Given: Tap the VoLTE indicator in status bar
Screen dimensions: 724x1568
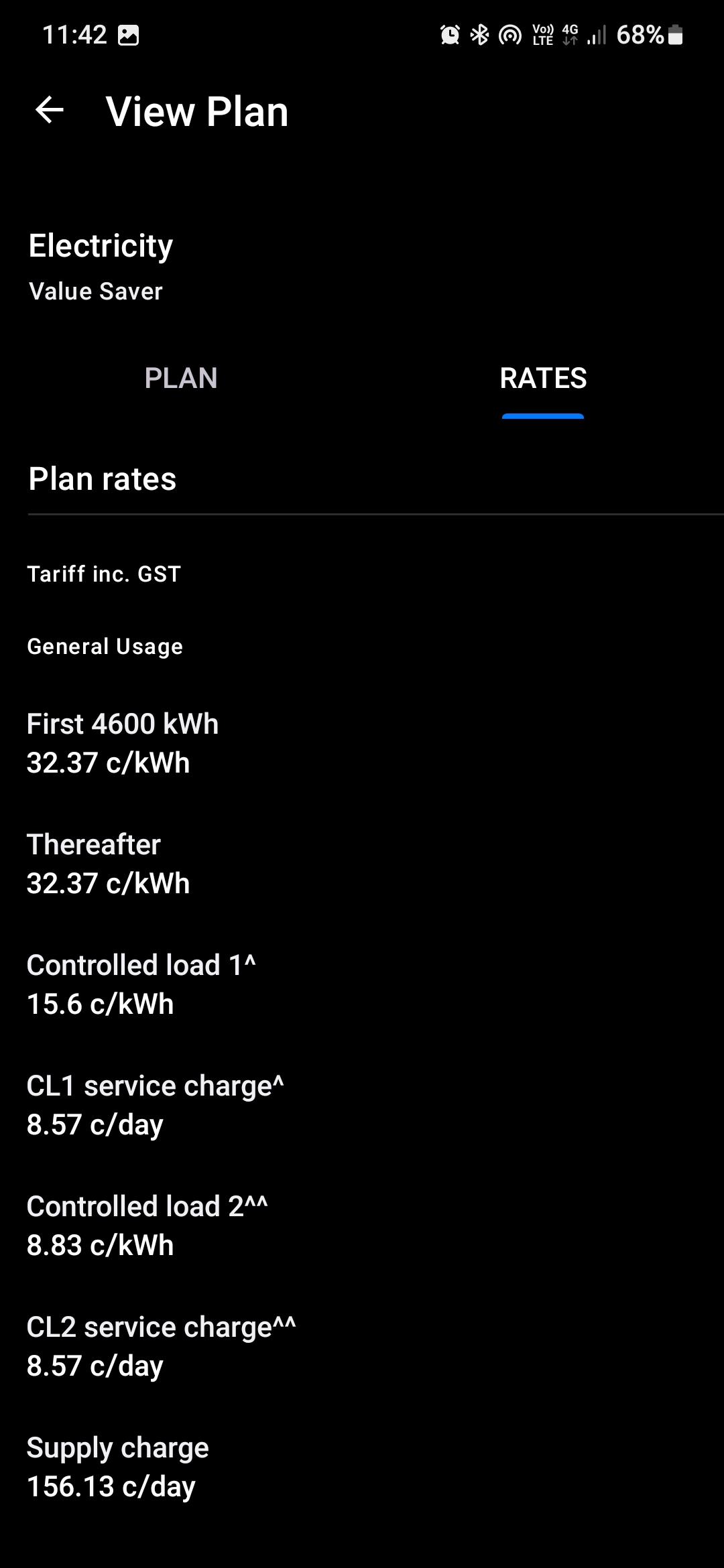Looking at the screenshot, I should tap(542, 34).
